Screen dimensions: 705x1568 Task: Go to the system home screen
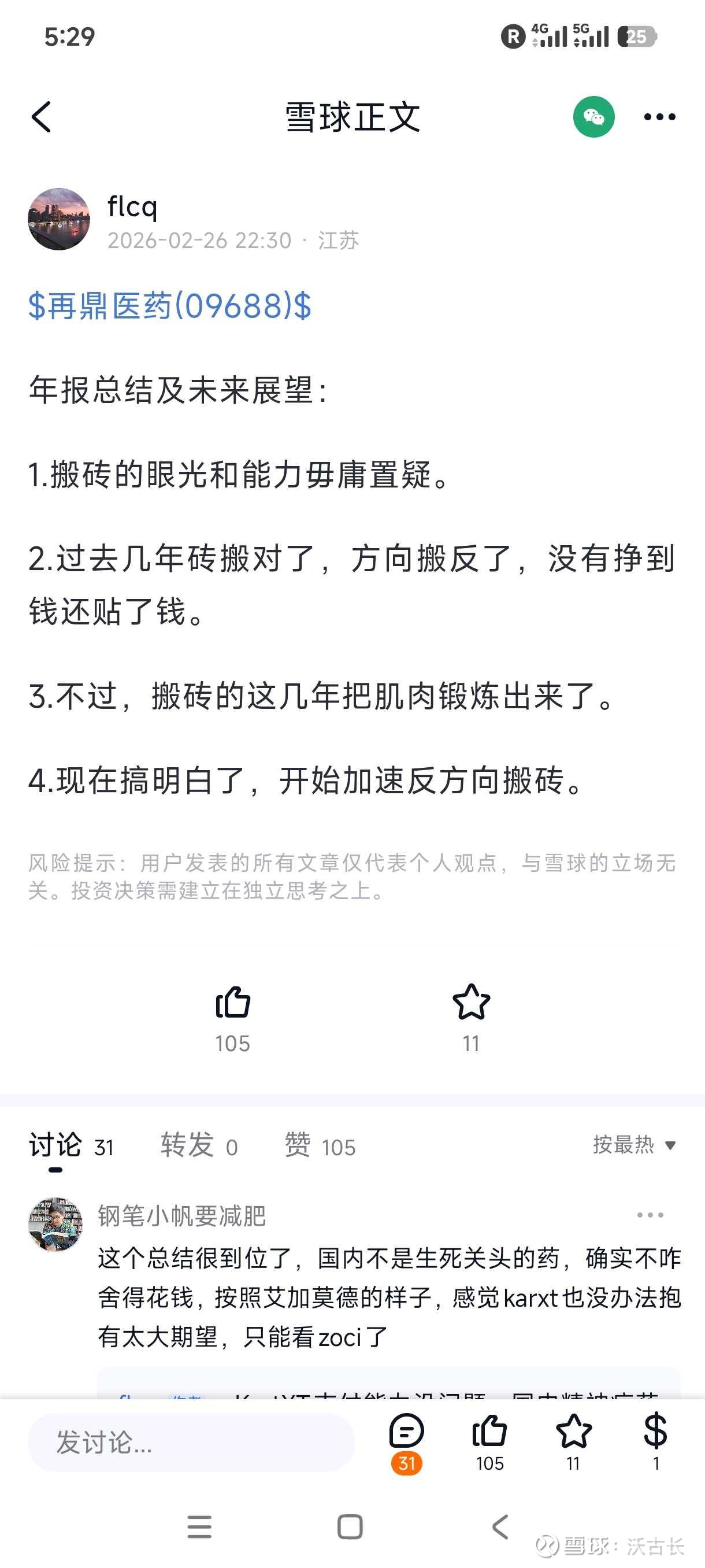(x=350, y=1526)
